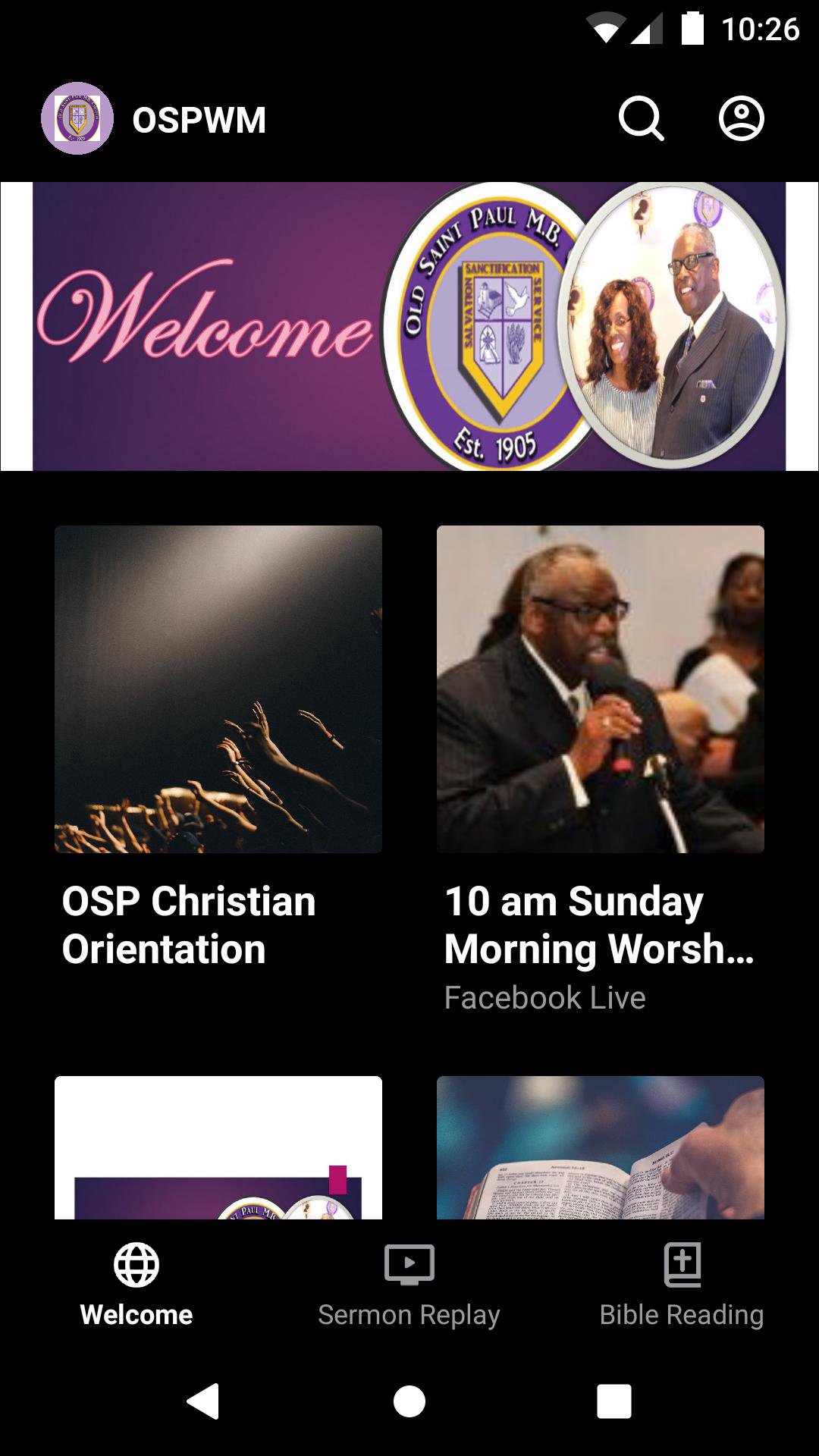Screen dimensions: 819x1456
Task: Open the search icon
Action: [642, 119]
